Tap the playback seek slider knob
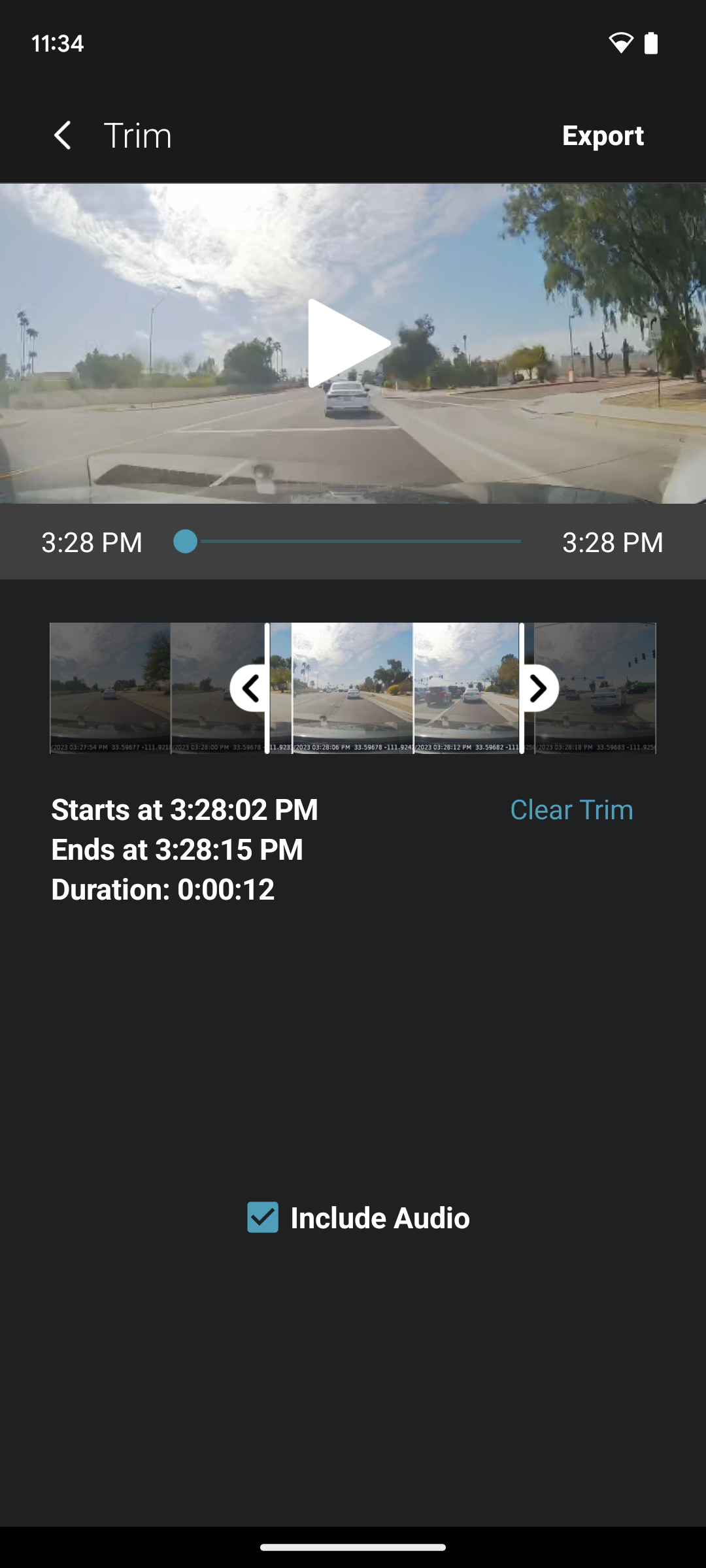The image size is (706, 1568). click(x=186, y=542)
